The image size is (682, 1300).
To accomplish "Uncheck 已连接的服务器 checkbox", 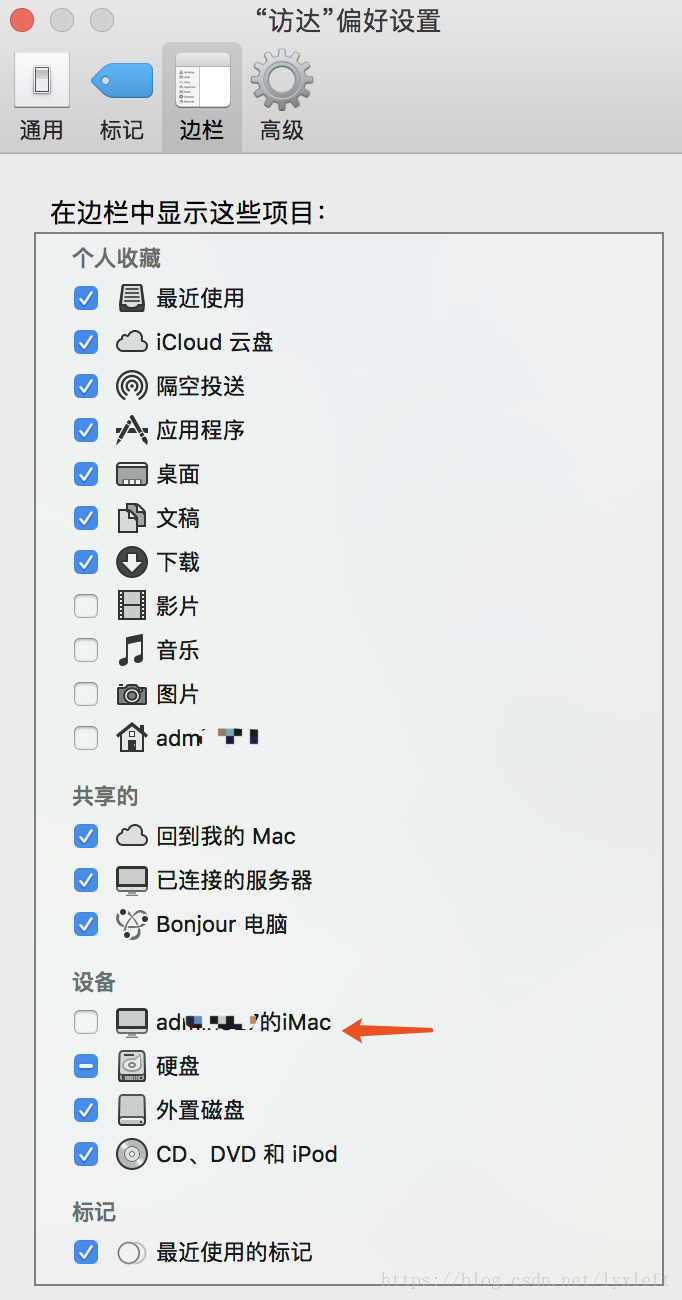I will pyautogui.click(x=86, y=880).
